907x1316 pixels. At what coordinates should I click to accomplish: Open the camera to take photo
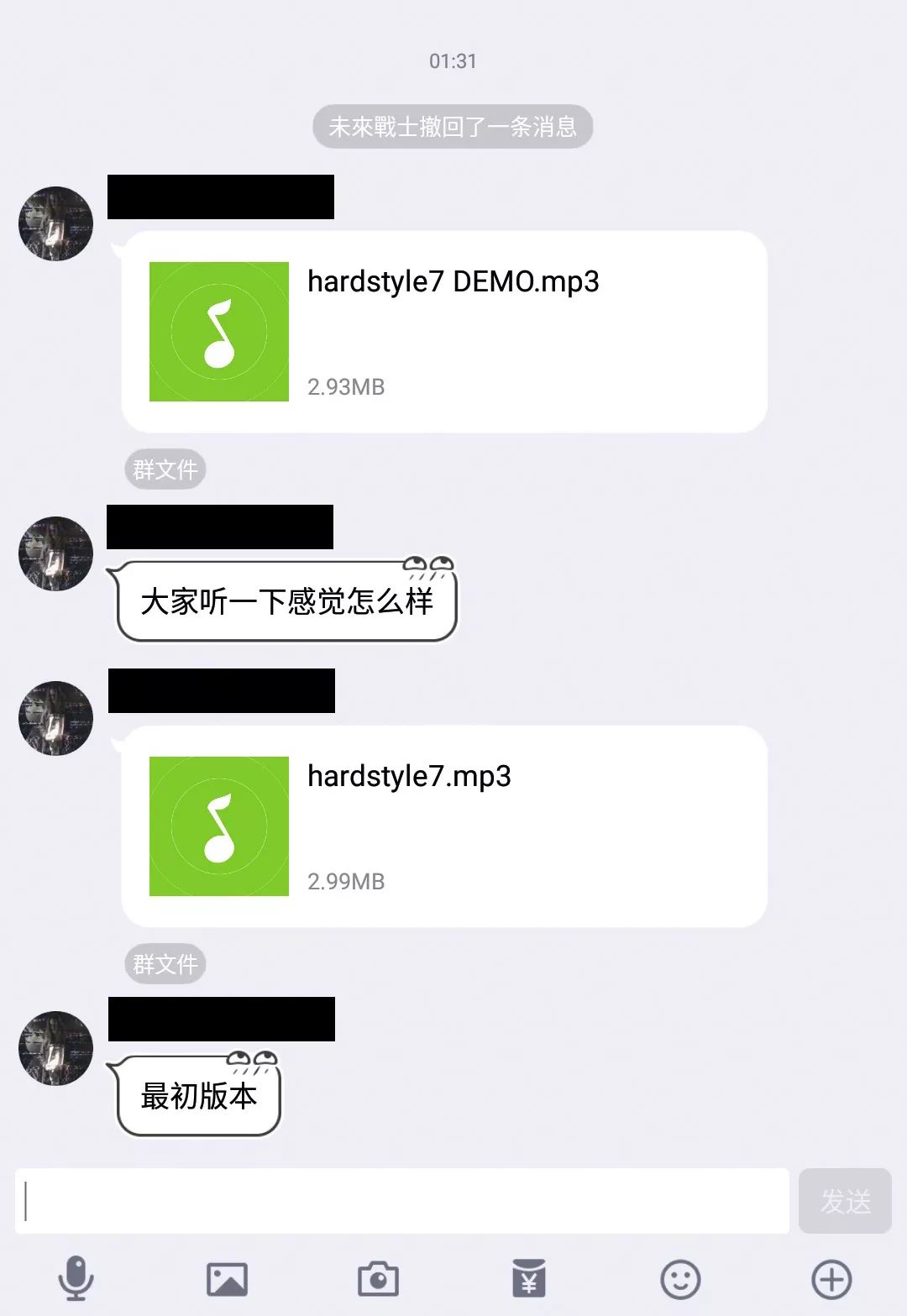click(x=378, y=1279)
